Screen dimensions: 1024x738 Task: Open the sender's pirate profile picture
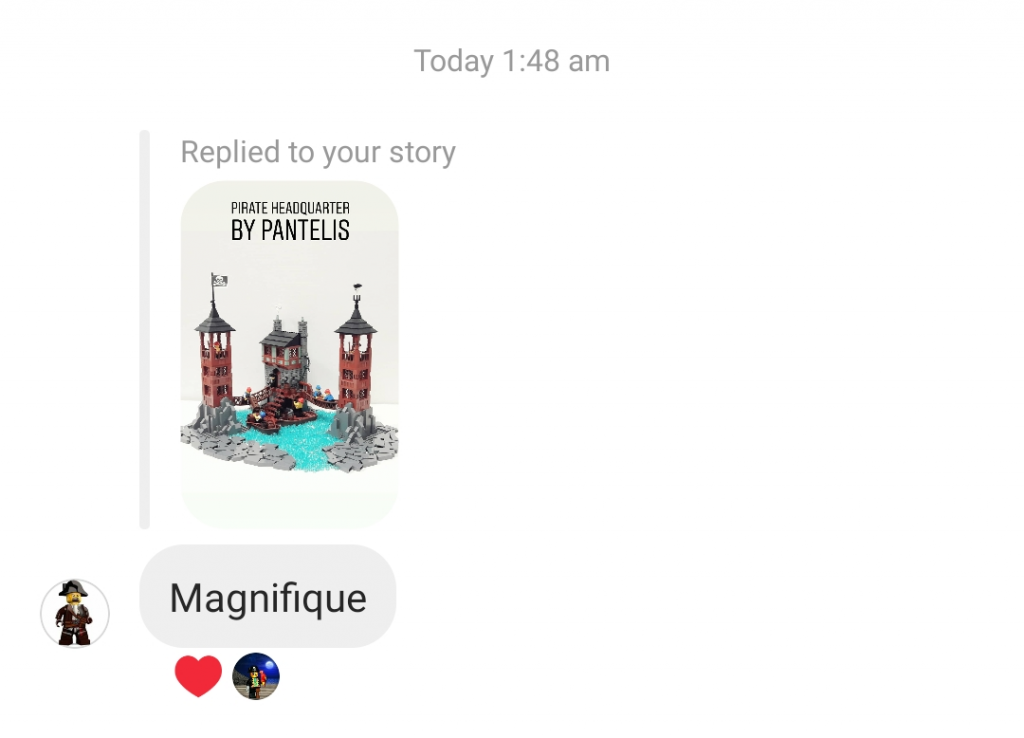75,612
